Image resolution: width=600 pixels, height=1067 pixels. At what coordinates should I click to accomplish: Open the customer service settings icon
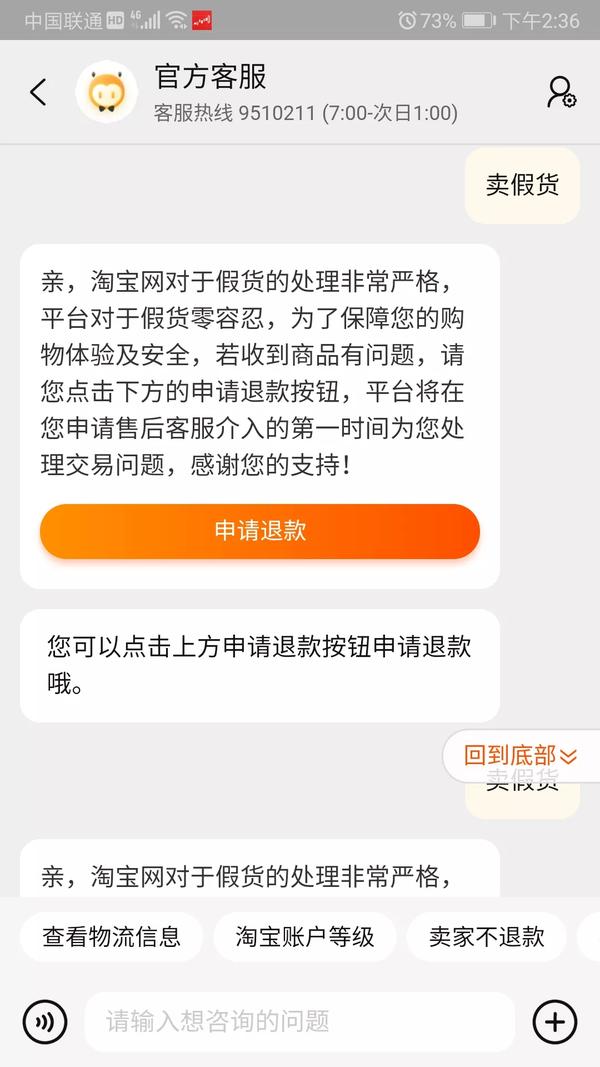[561, 92]
